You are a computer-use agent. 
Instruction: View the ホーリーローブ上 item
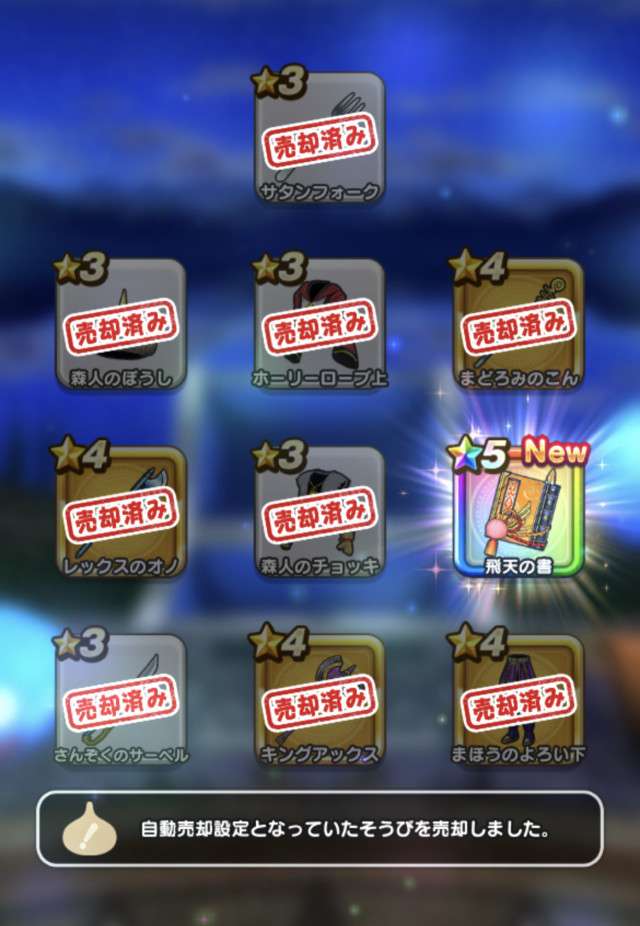point(319,324)
